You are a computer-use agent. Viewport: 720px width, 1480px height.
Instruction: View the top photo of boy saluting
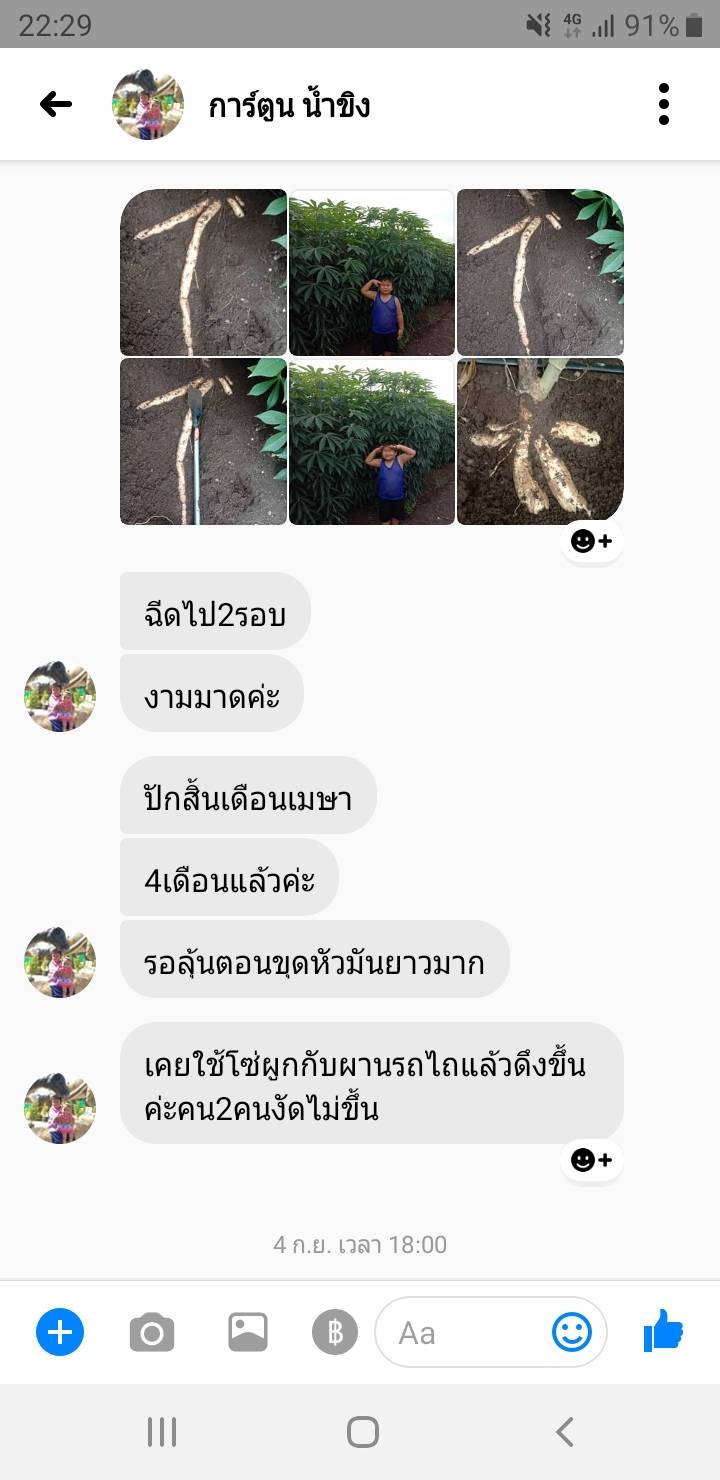click(x=371, y=272)
